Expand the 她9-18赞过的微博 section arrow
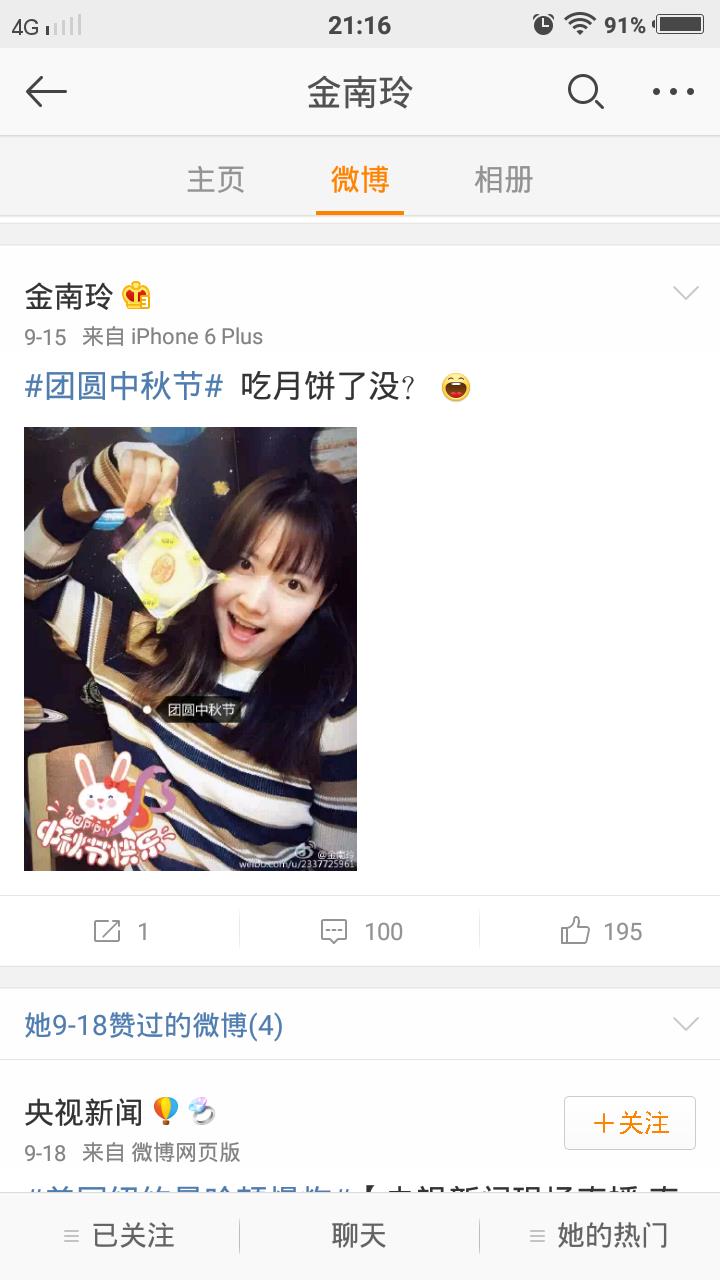The height and width of the screenshot is (1280, 720). coord(686,1024)
